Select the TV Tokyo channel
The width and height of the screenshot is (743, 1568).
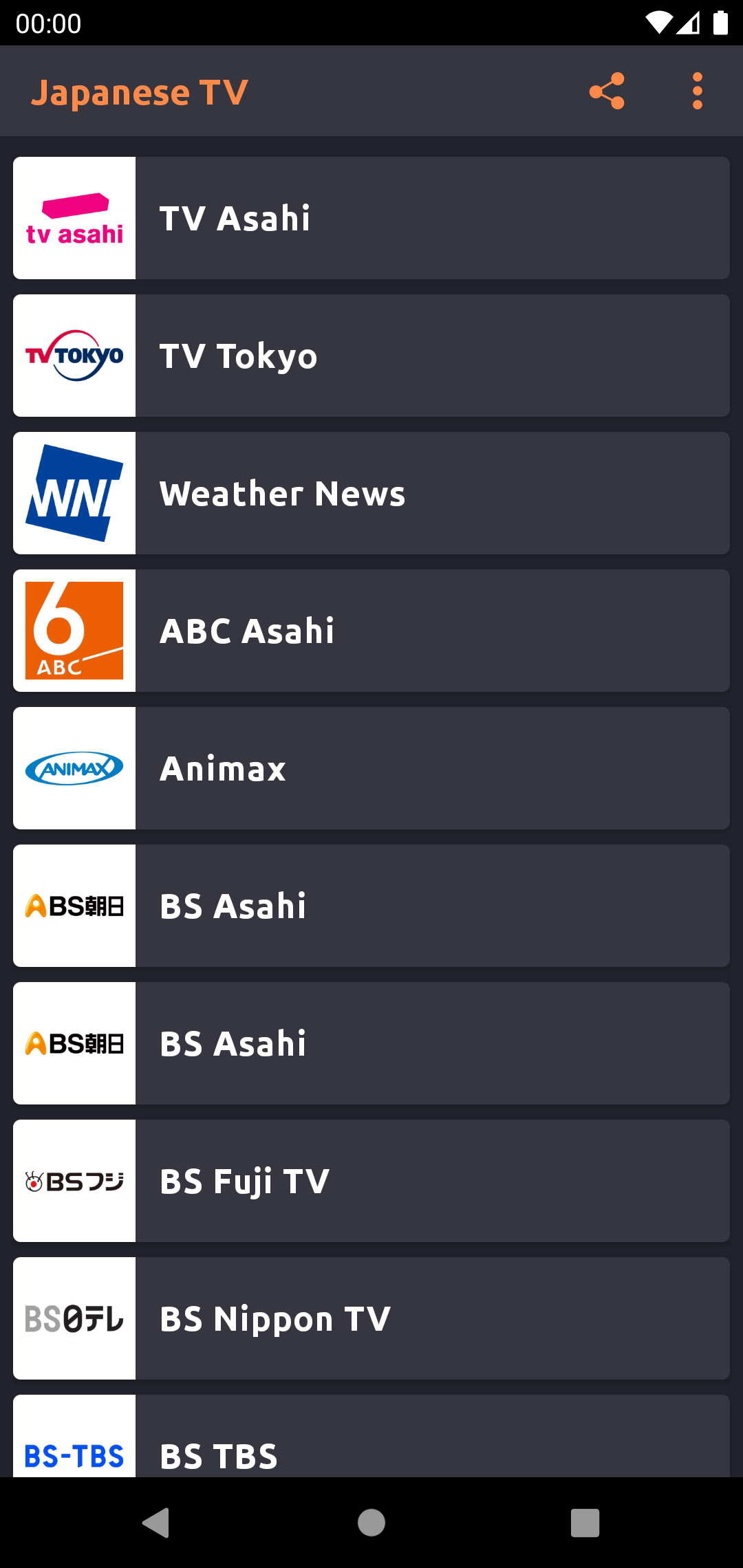[371, 356]
